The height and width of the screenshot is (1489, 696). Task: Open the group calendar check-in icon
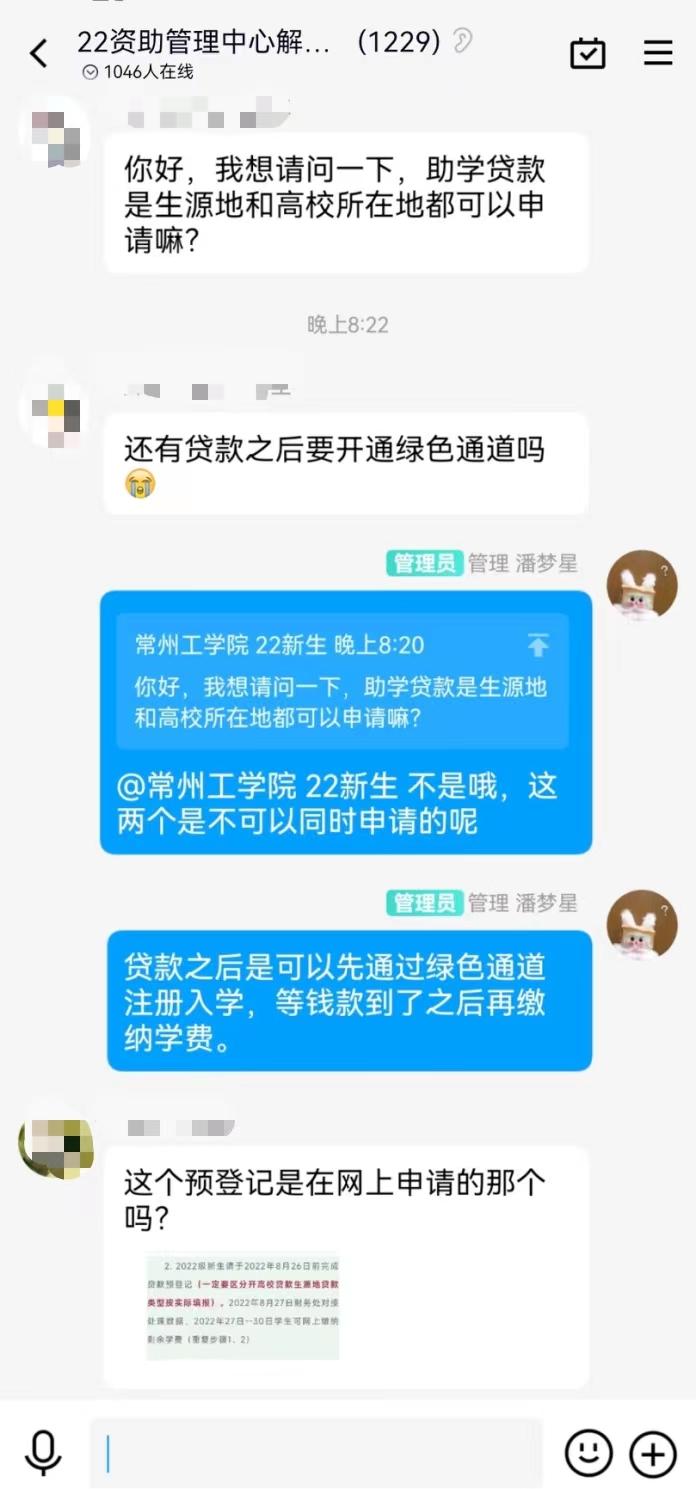587,53
